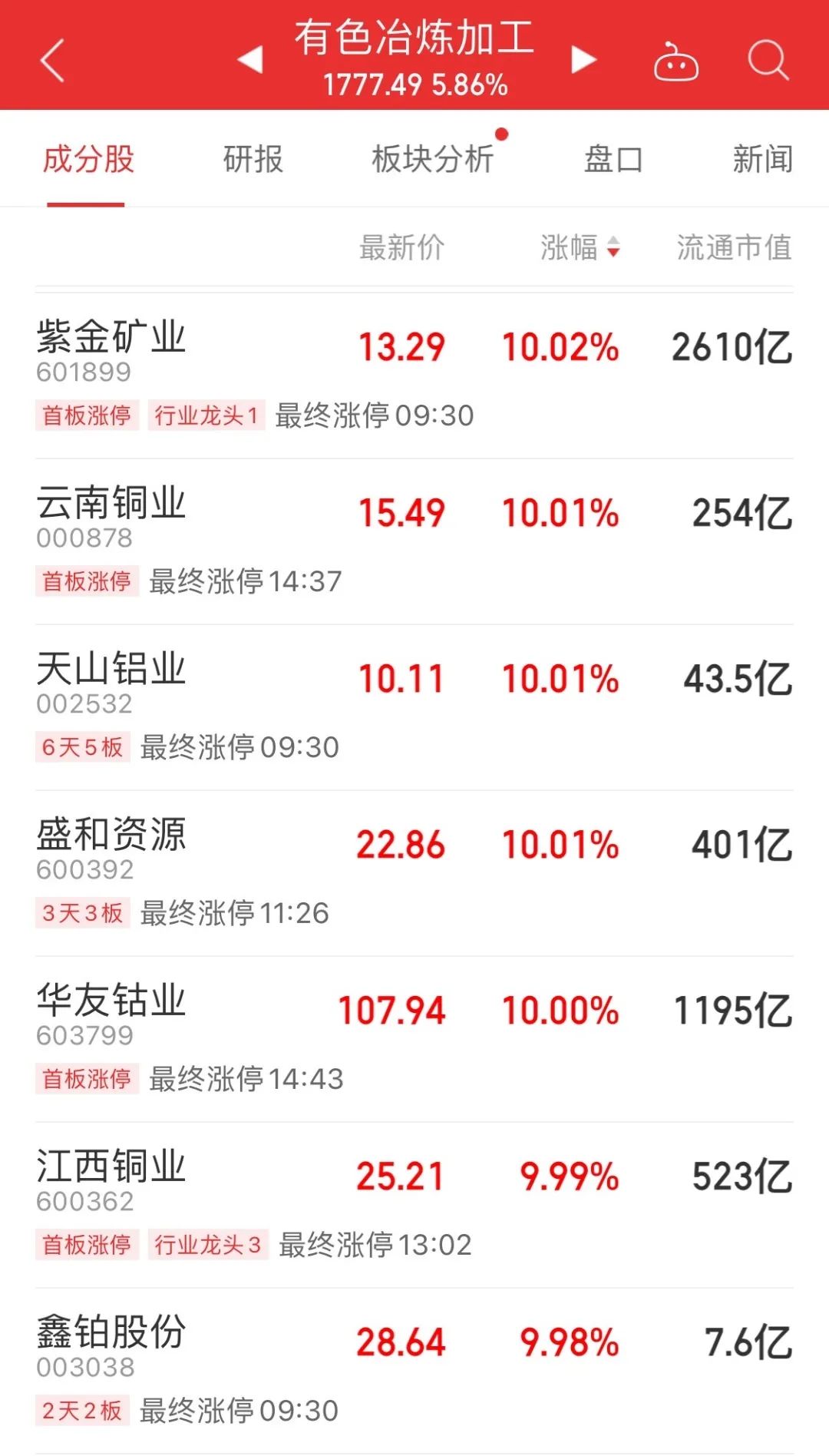Open the 盛和资源 stock row
Image resolution: width=829 pixels, height=1456 pixels.
[x=414, y=873]
